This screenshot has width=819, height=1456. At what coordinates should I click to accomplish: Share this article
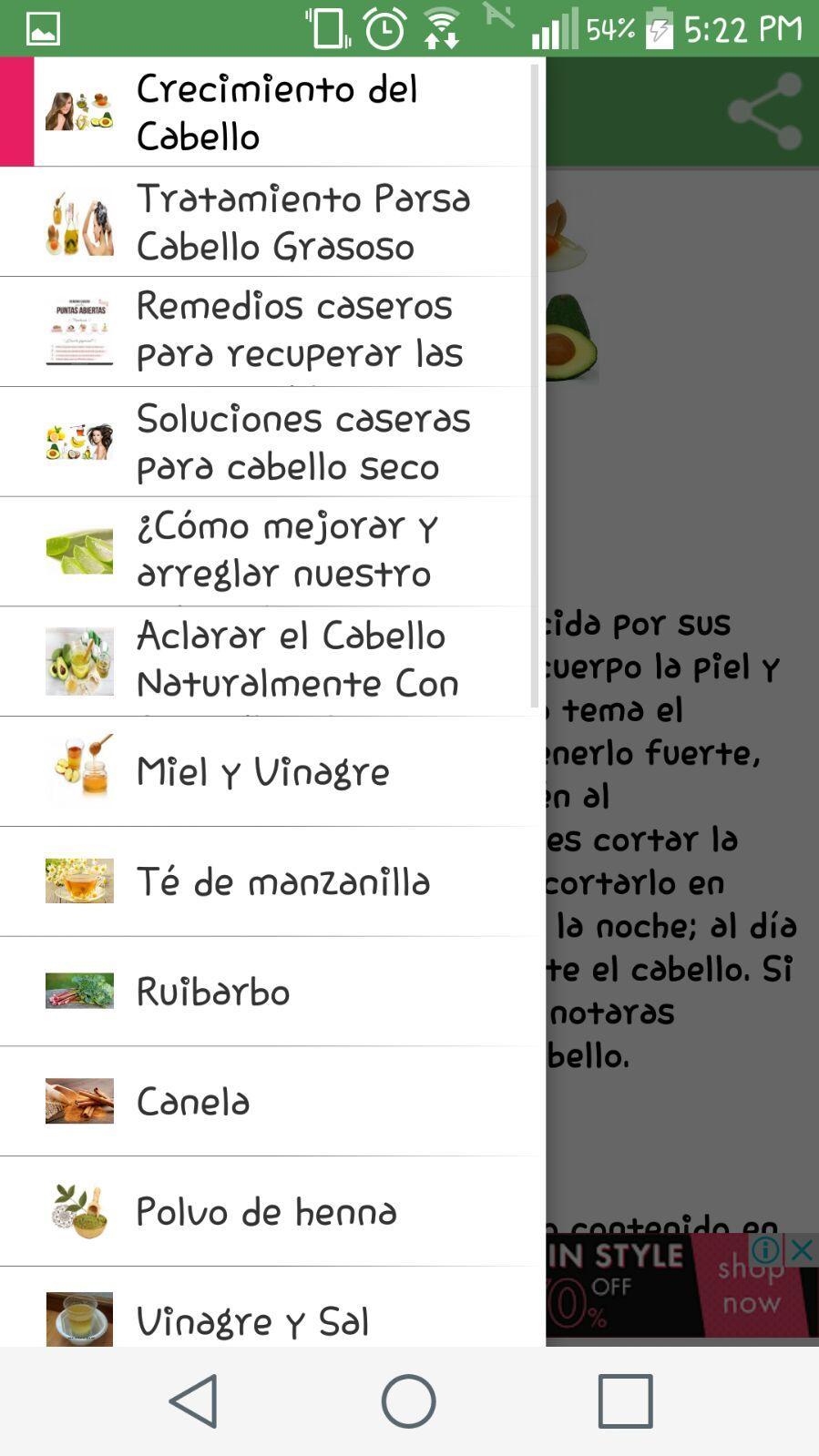coord(764,112)
